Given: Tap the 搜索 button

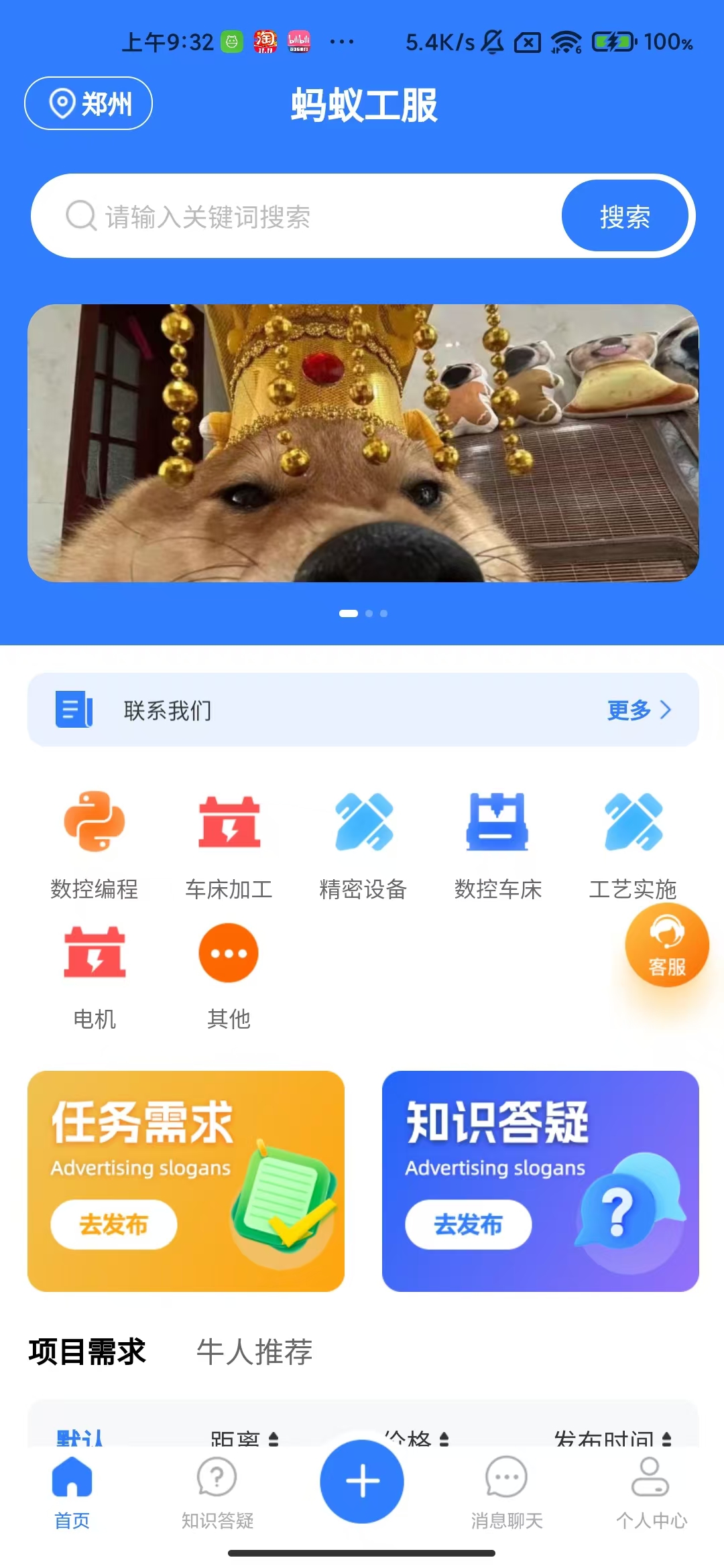Looking at the screenshot, I should (x=625, y=216).
